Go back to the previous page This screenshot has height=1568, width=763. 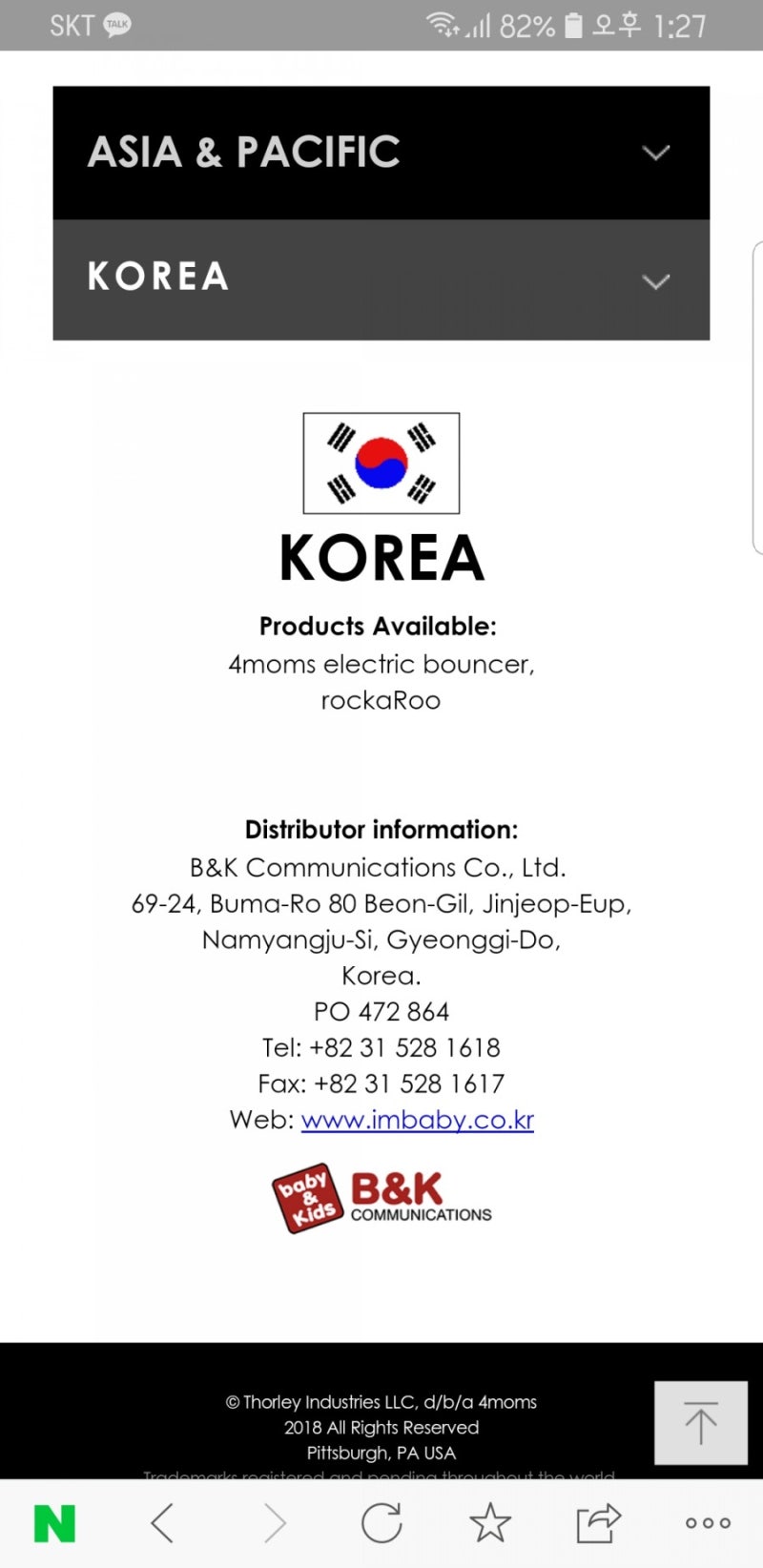[163, 1523]
